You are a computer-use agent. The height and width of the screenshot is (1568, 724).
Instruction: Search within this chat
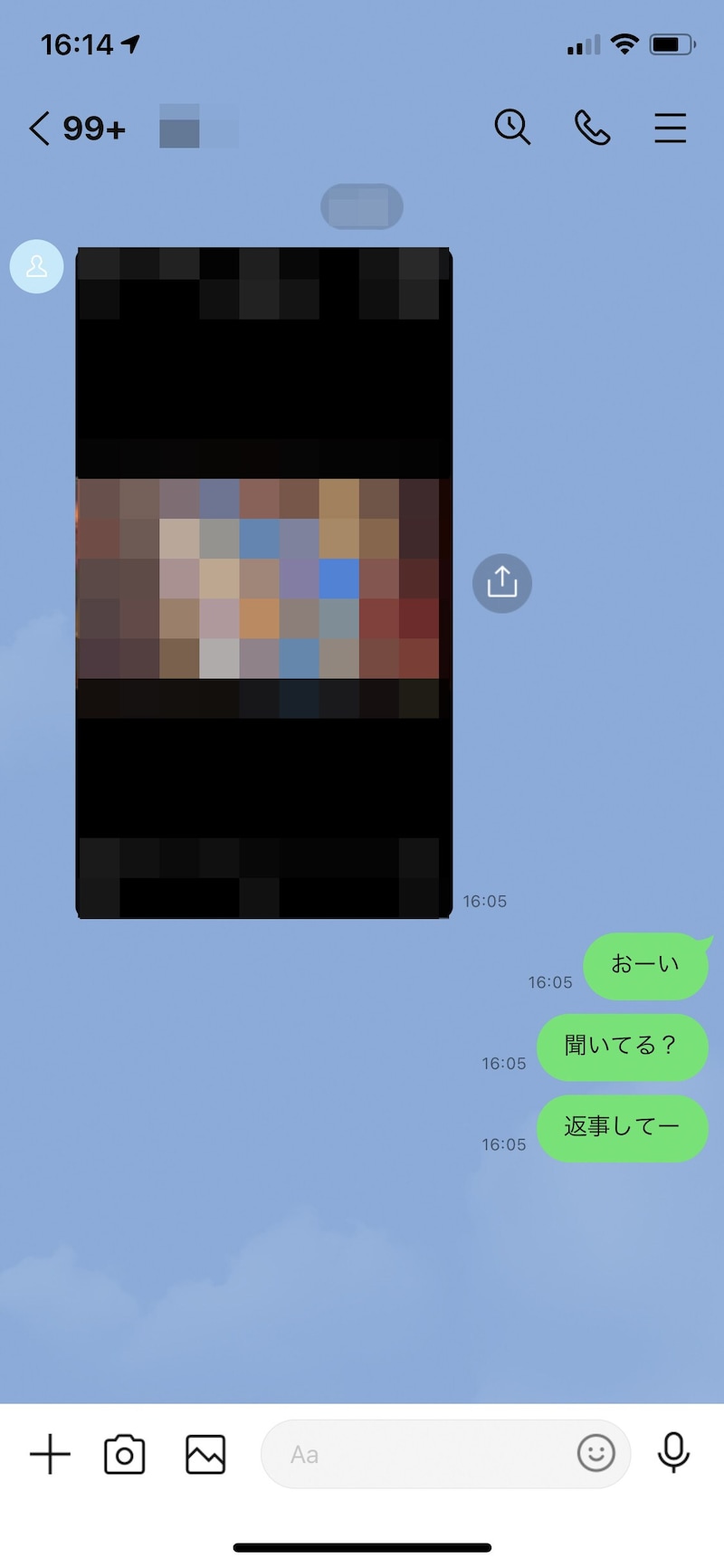click(x=512, y=128)
